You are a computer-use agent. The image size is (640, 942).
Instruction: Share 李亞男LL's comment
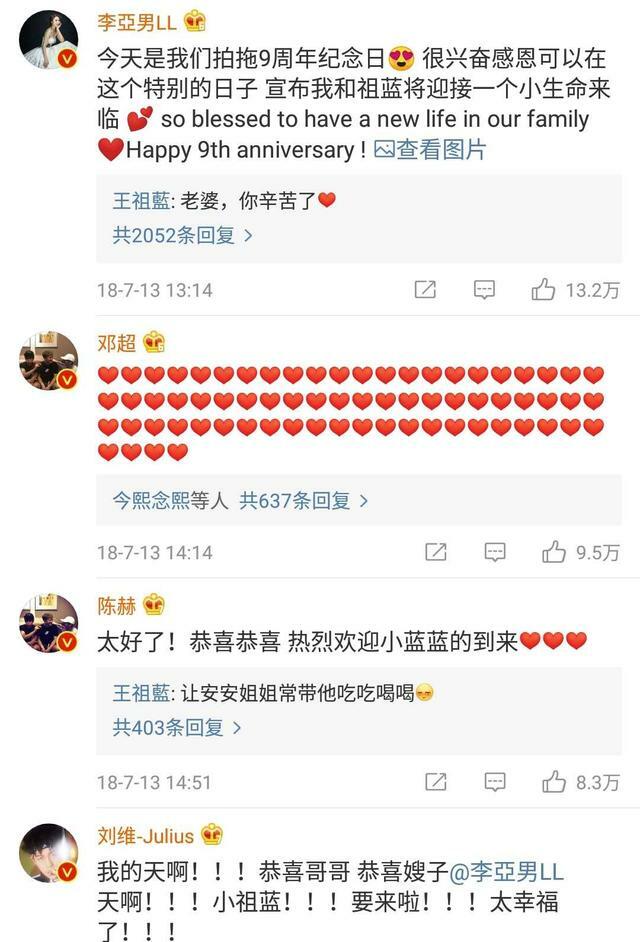425,290
